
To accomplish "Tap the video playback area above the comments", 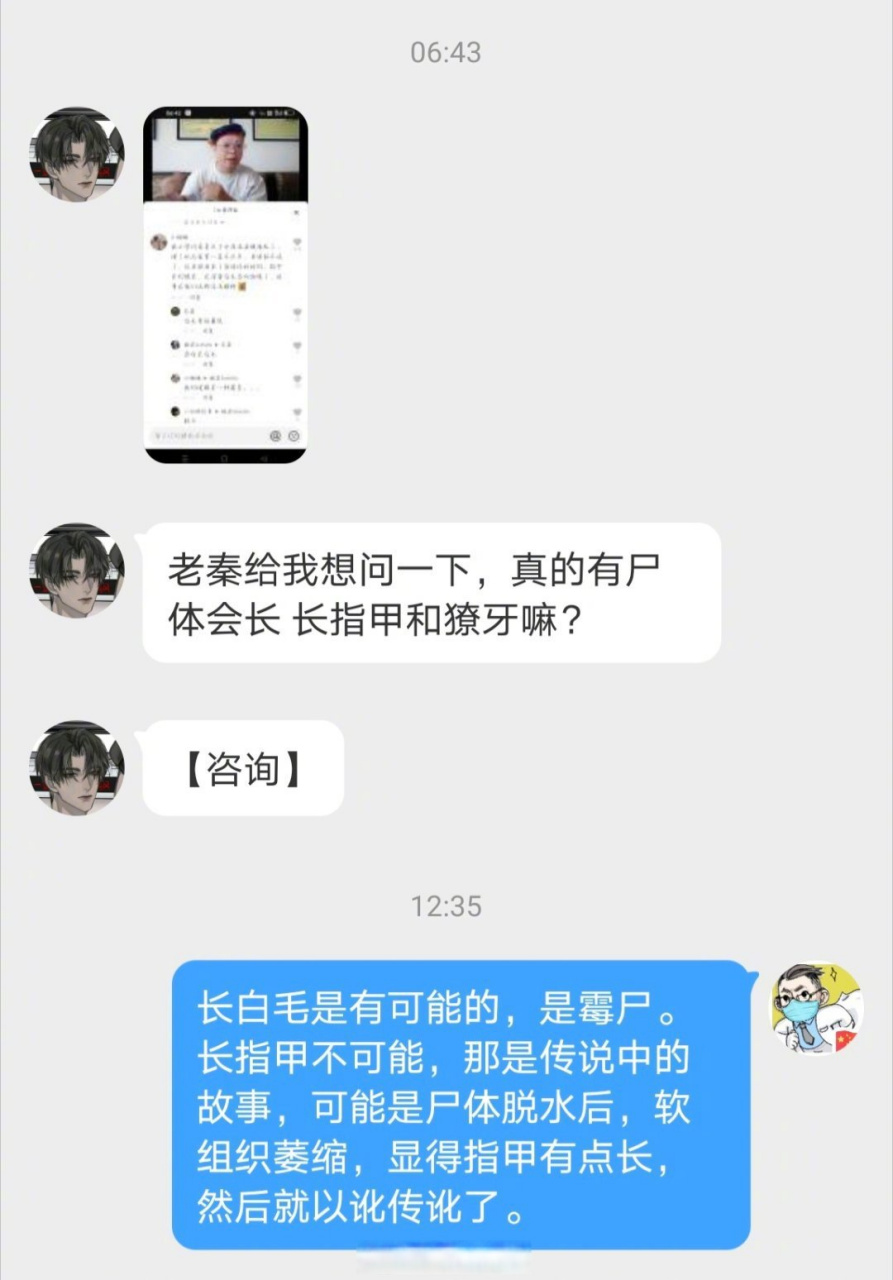I will (227, 159).
